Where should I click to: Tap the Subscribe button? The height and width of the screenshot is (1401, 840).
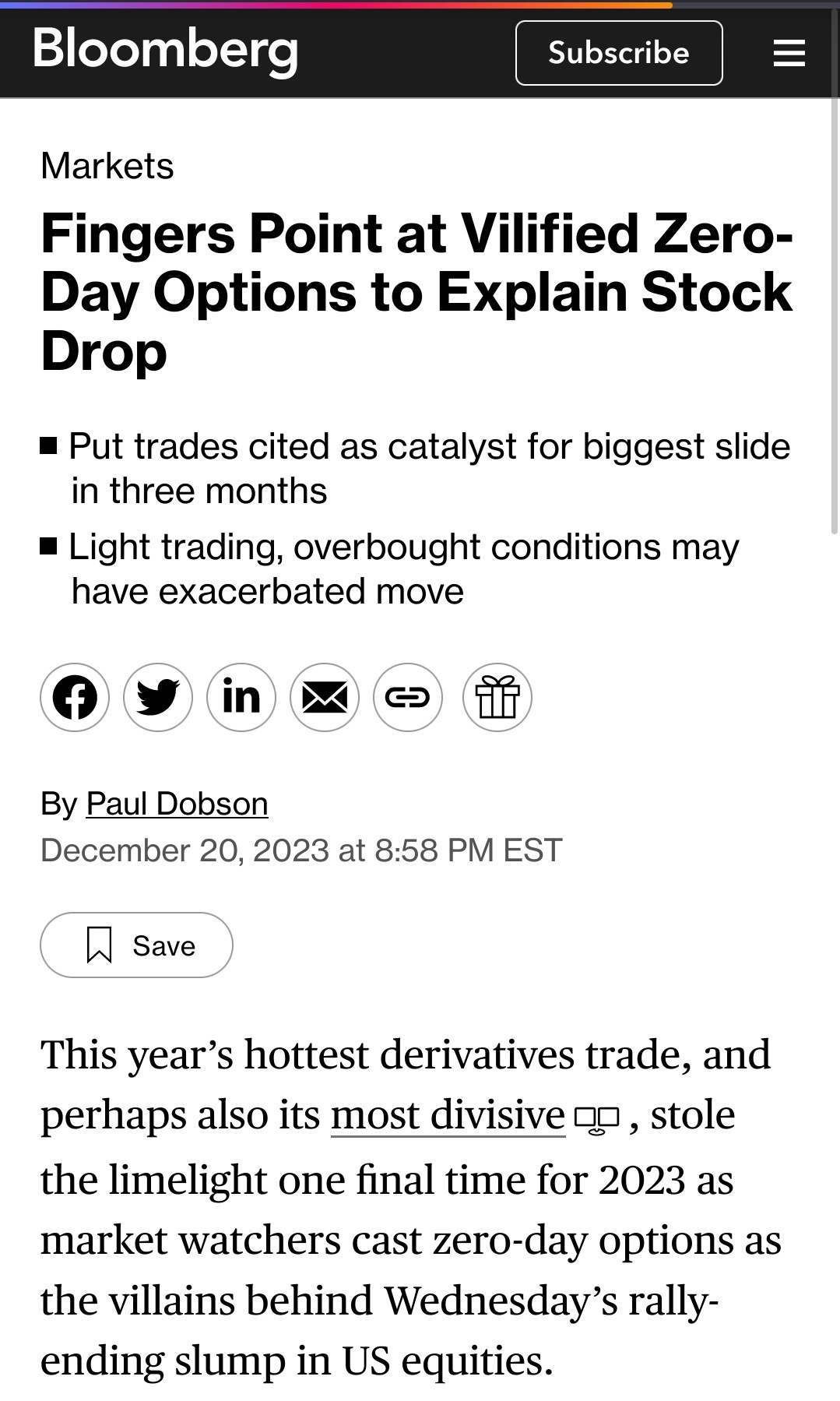pyautogui.click(x=619, y=53)
